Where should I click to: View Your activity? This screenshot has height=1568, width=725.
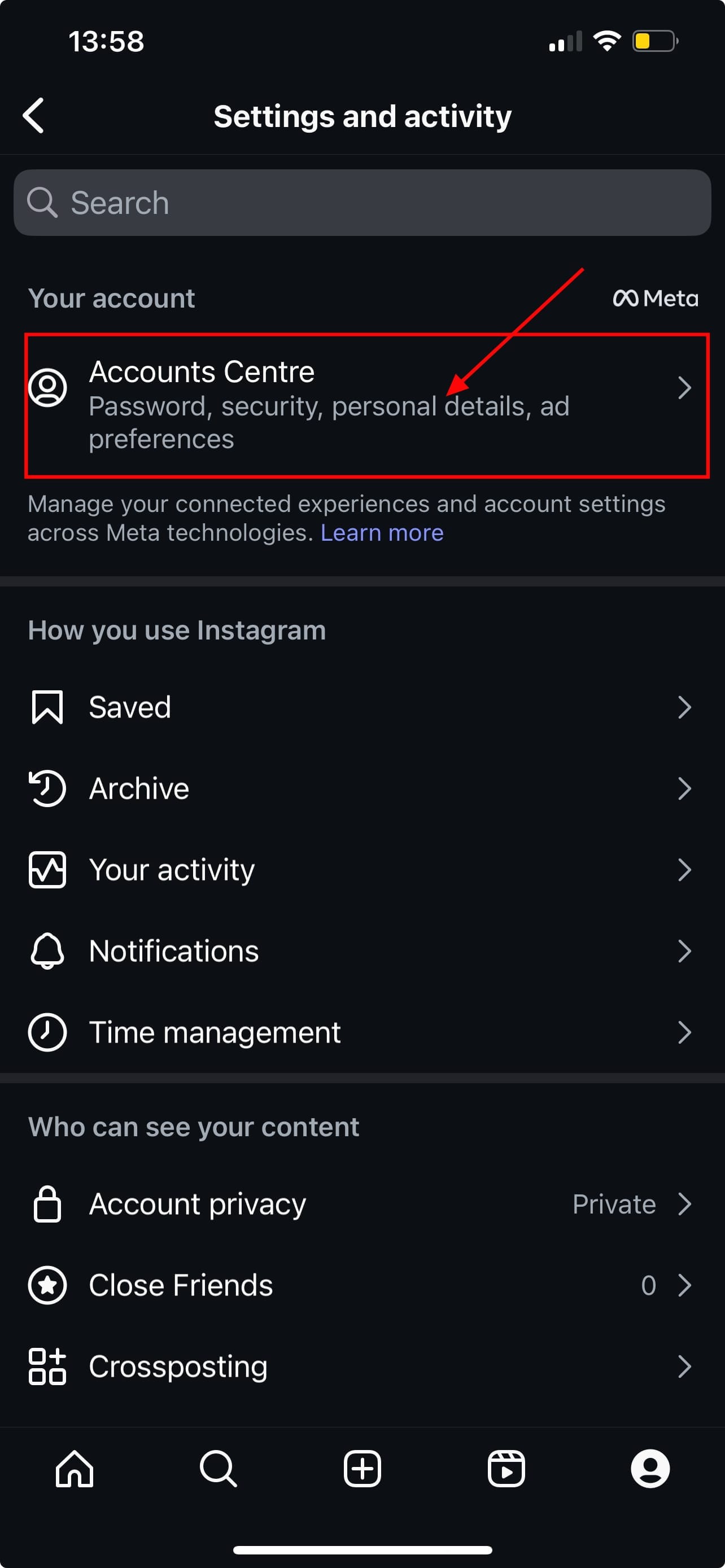[x=362, y=870]
